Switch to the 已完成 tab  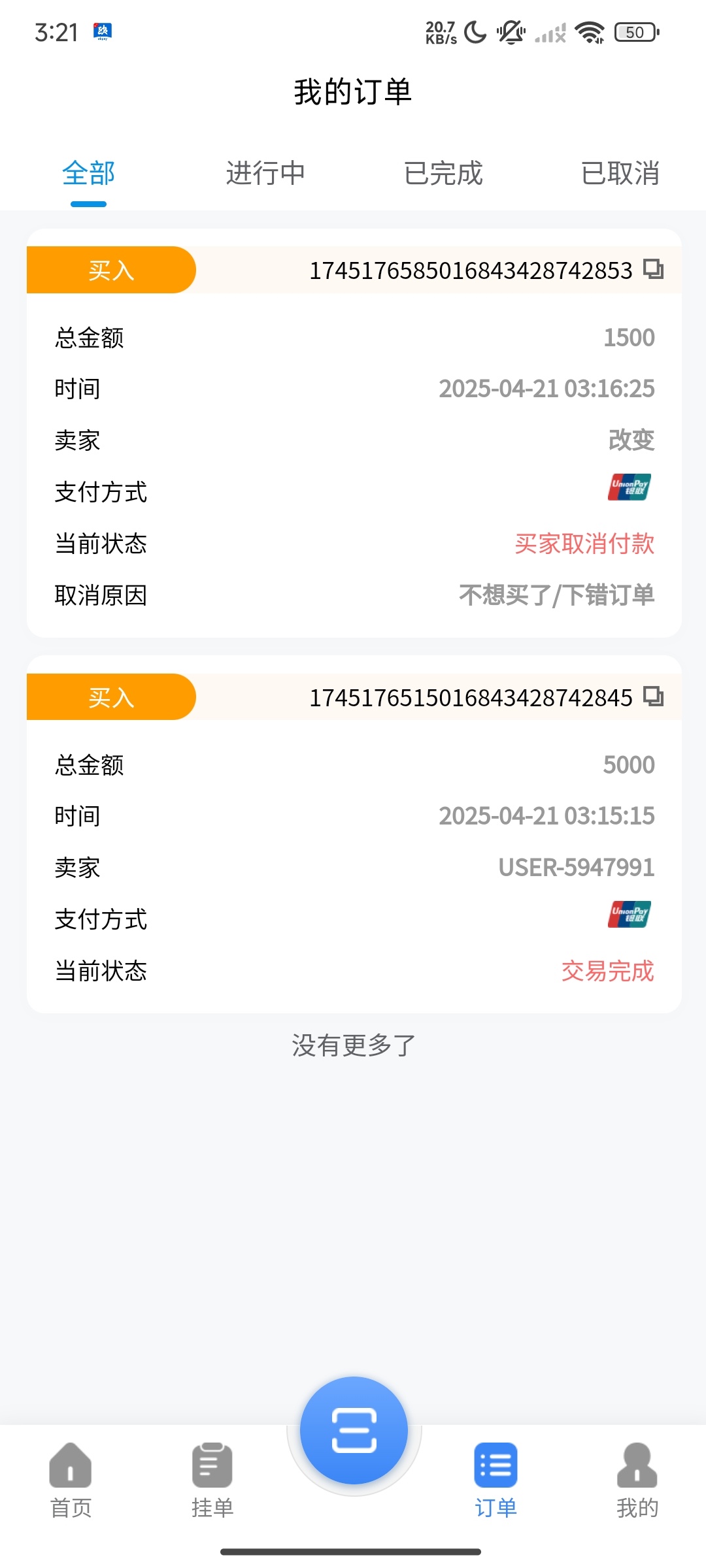point(443,174)
